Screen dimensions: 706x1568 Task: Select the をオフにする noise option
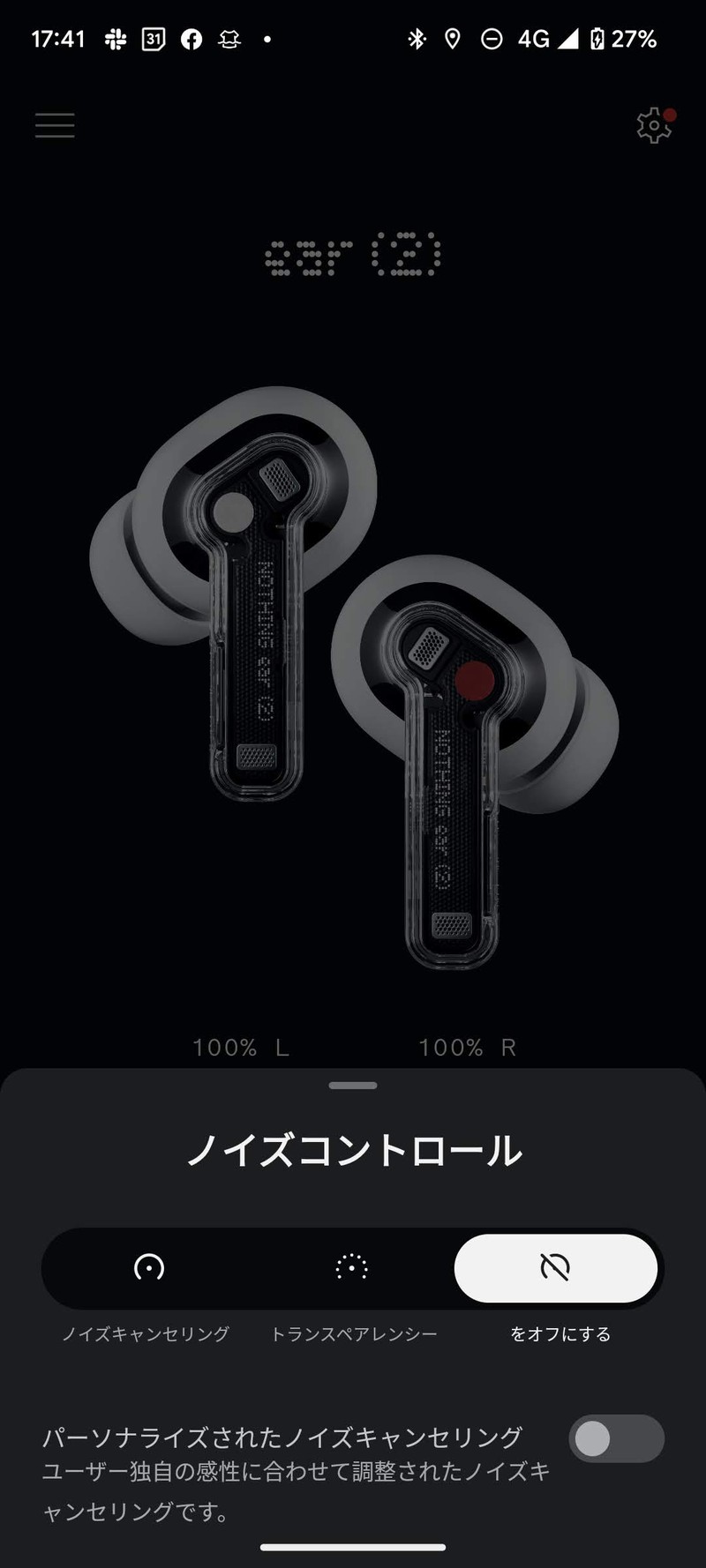coord(556,1268)
